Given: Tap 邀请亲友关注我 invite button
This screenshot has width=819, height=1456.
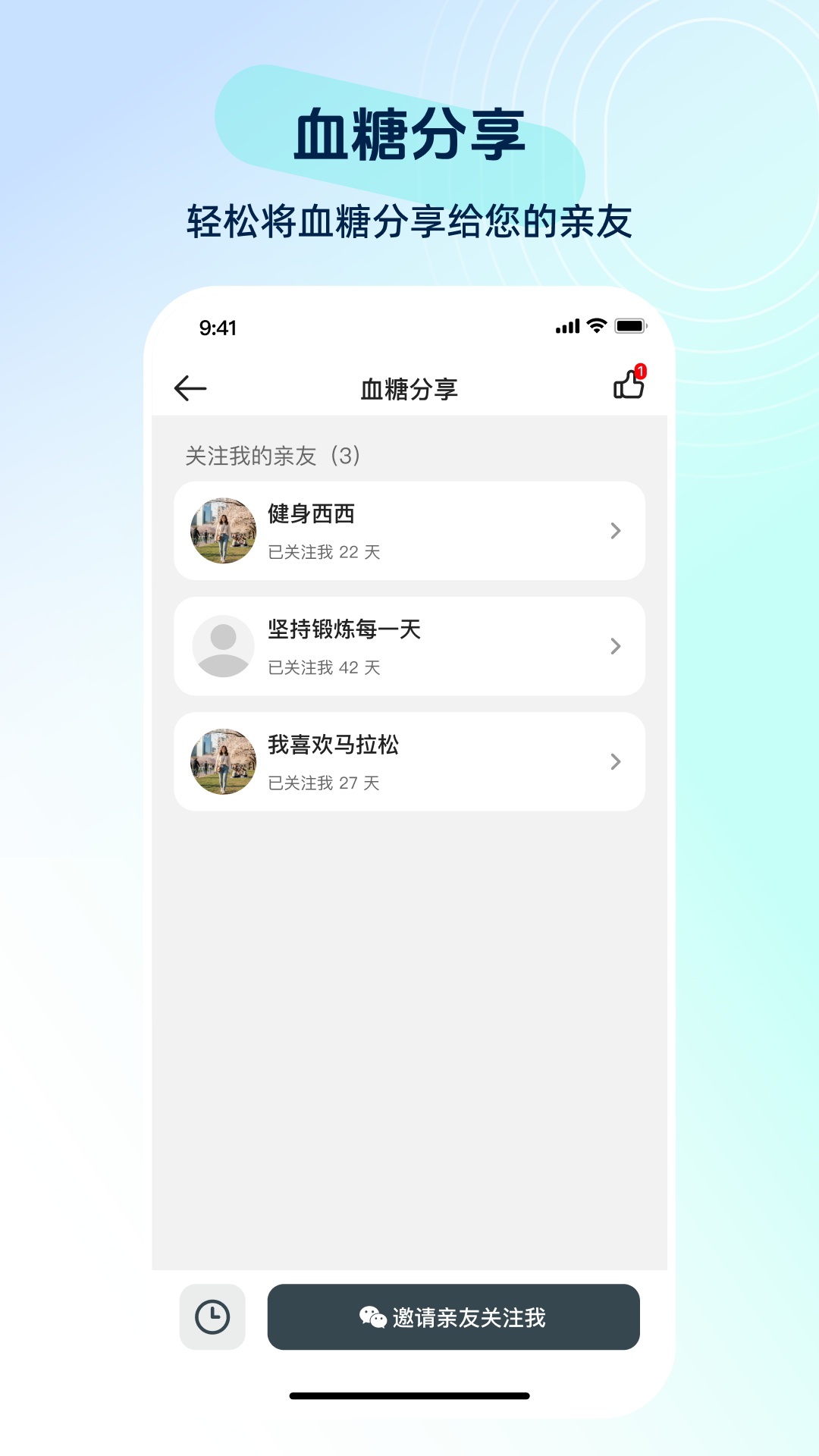Looking at the screenshot, I should click(453, 1317).
